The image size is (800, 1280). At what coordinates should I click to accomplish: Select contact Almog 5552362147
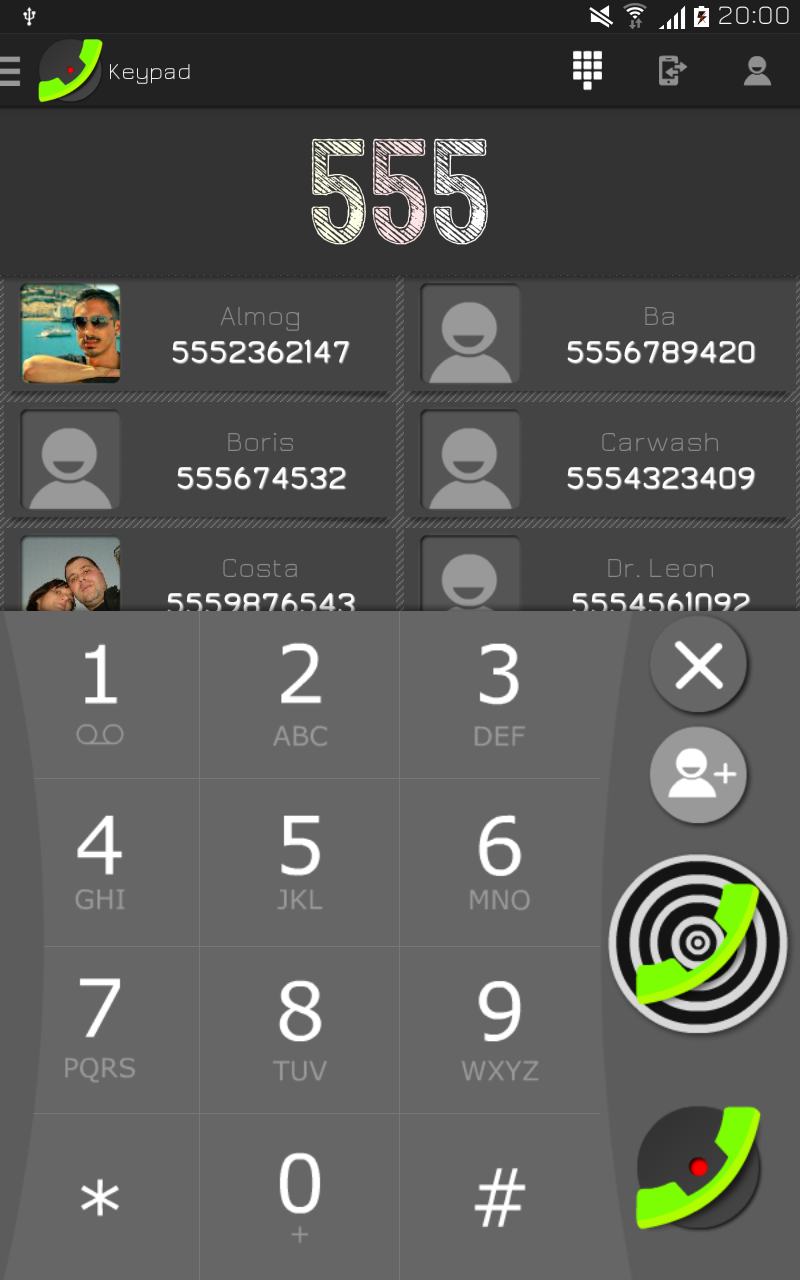(200, 335)
